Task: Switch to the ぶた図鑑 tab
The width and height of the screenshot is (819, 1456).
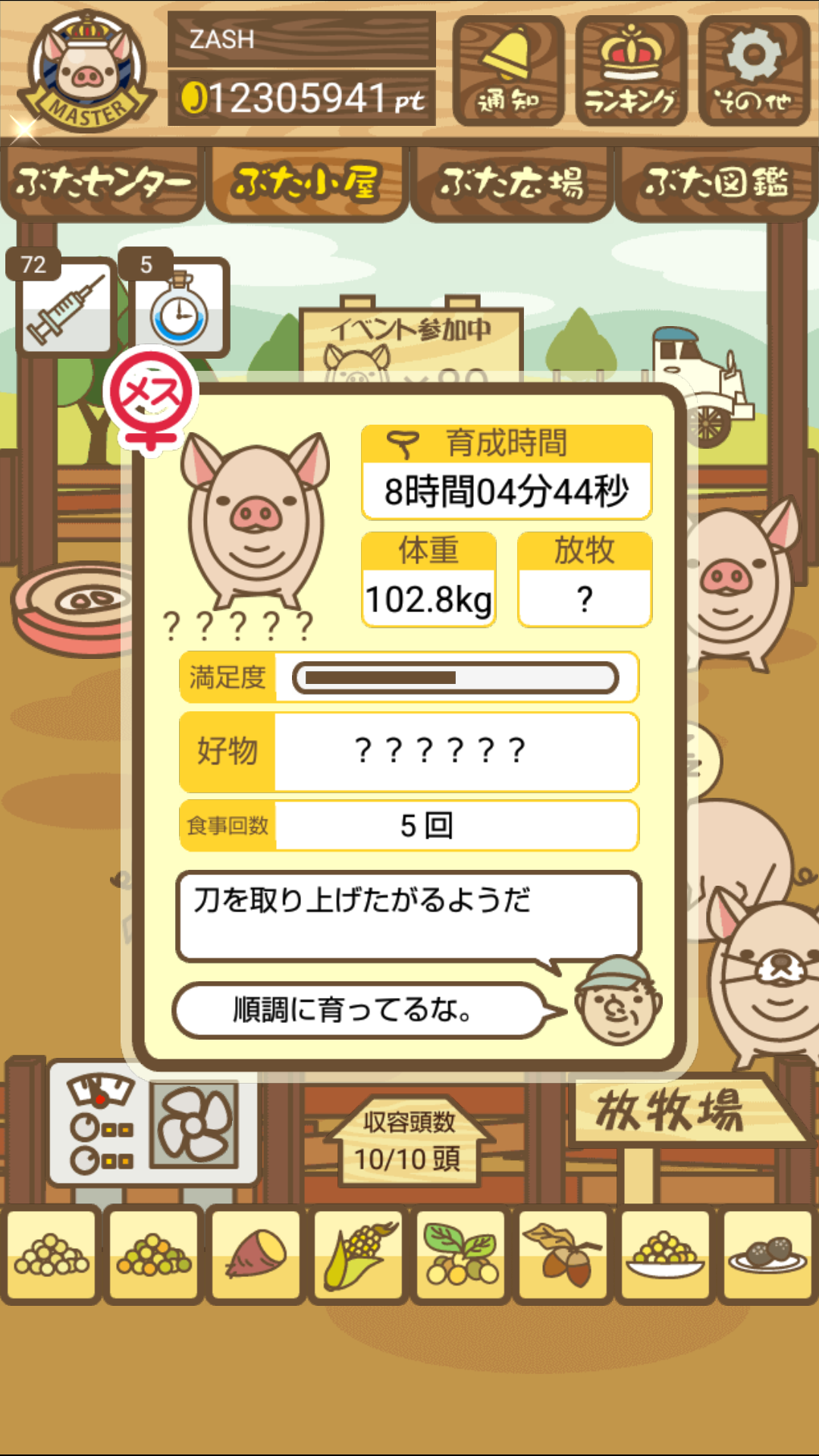Action: [717, 183]
